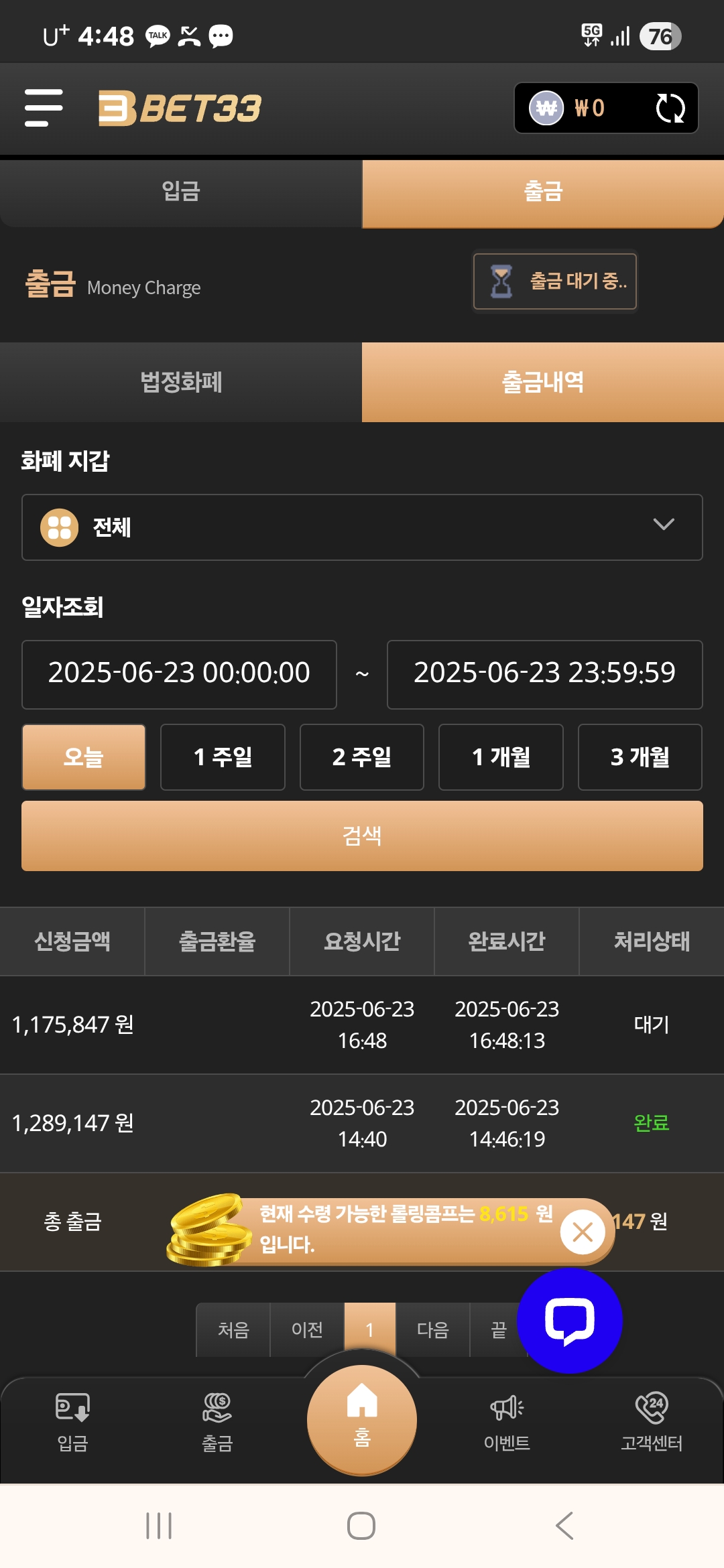Switch to the 법정화폐 tab

pyautogui.click(x=181, y=382)
